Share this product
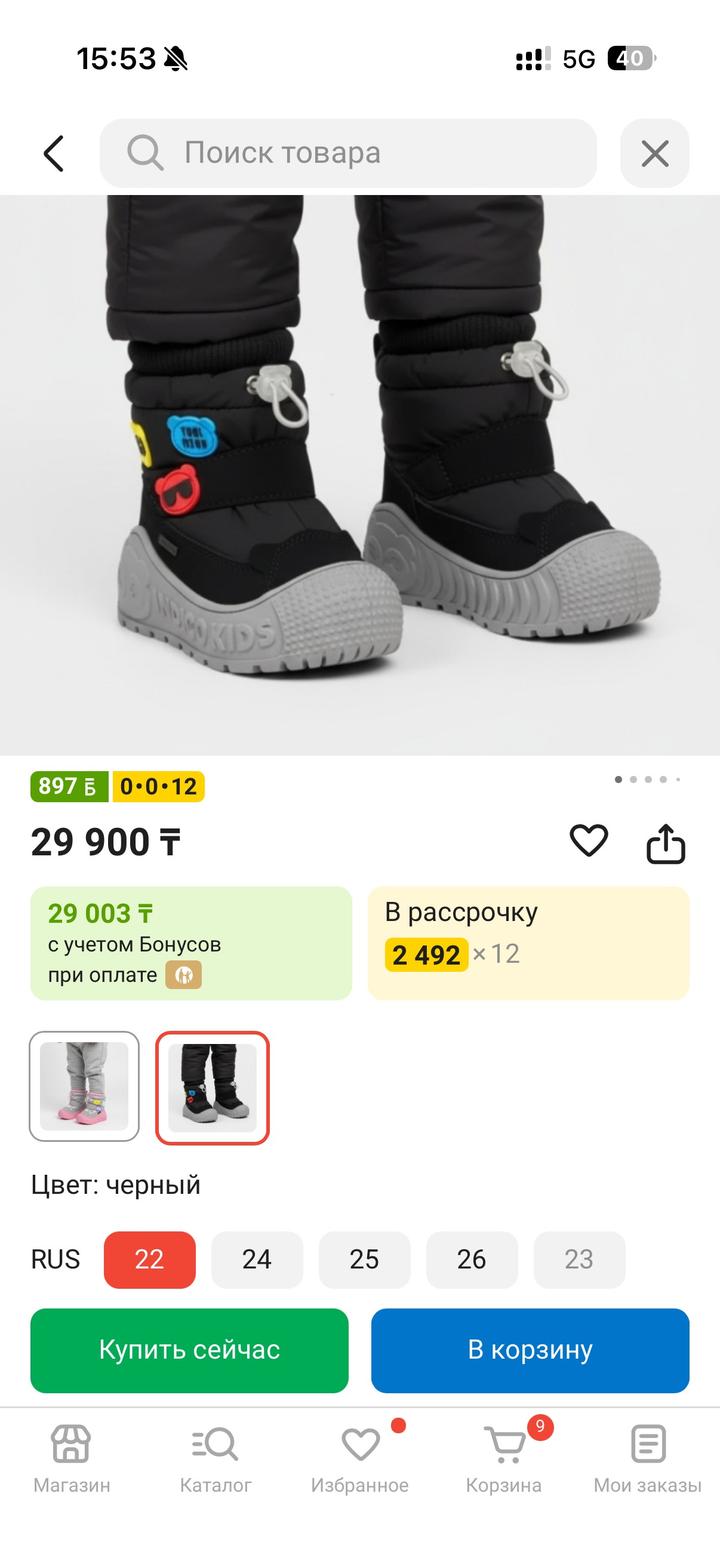720x1565 pixels. pos(665,843)
